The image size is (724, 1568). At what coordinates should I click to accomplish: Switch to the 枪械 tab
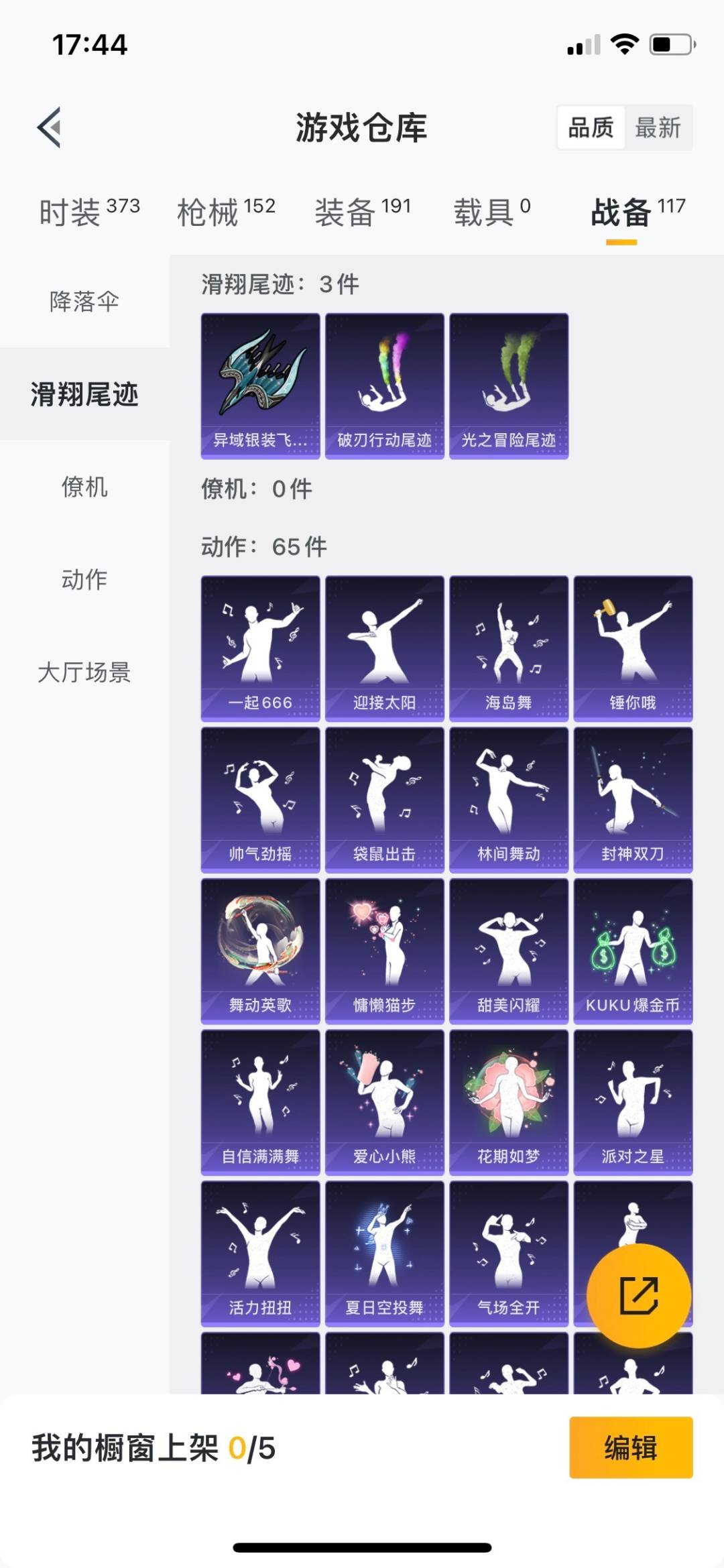226,211
